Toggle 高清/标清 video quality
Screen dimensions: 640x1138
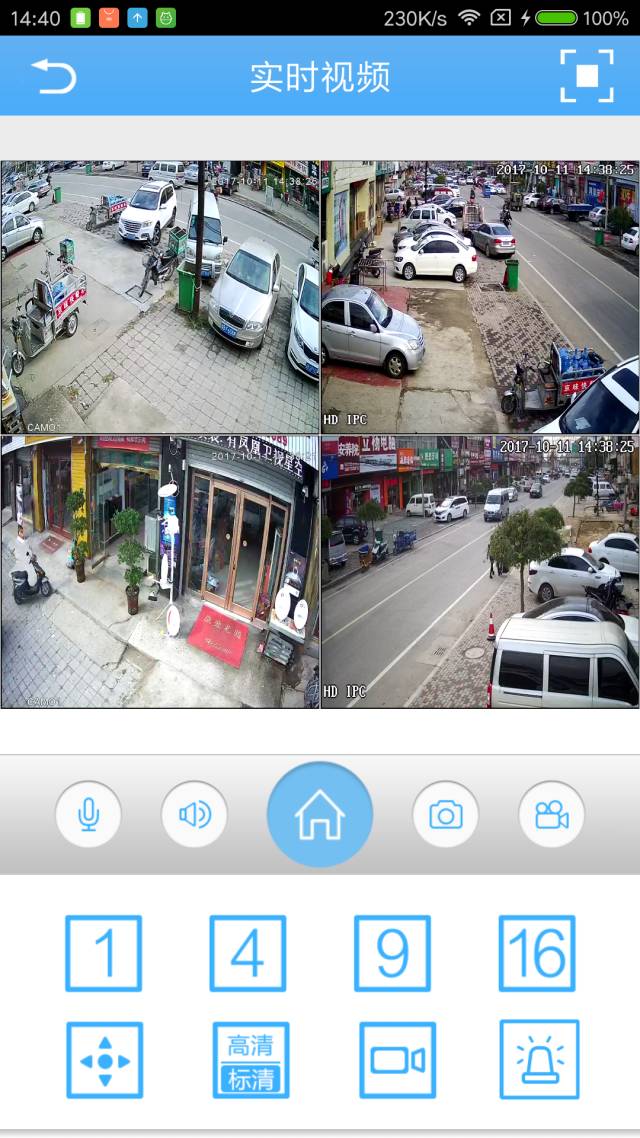[250, 1060]
